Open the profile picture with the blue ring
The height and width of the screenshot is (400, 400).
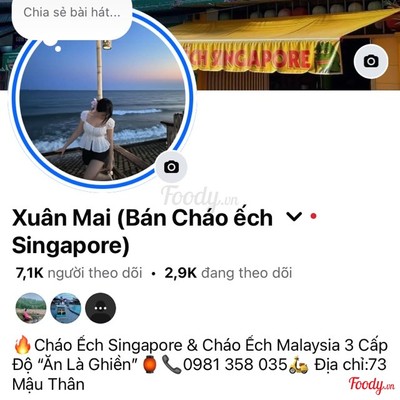pyautogui.click(x=102, y=100)
